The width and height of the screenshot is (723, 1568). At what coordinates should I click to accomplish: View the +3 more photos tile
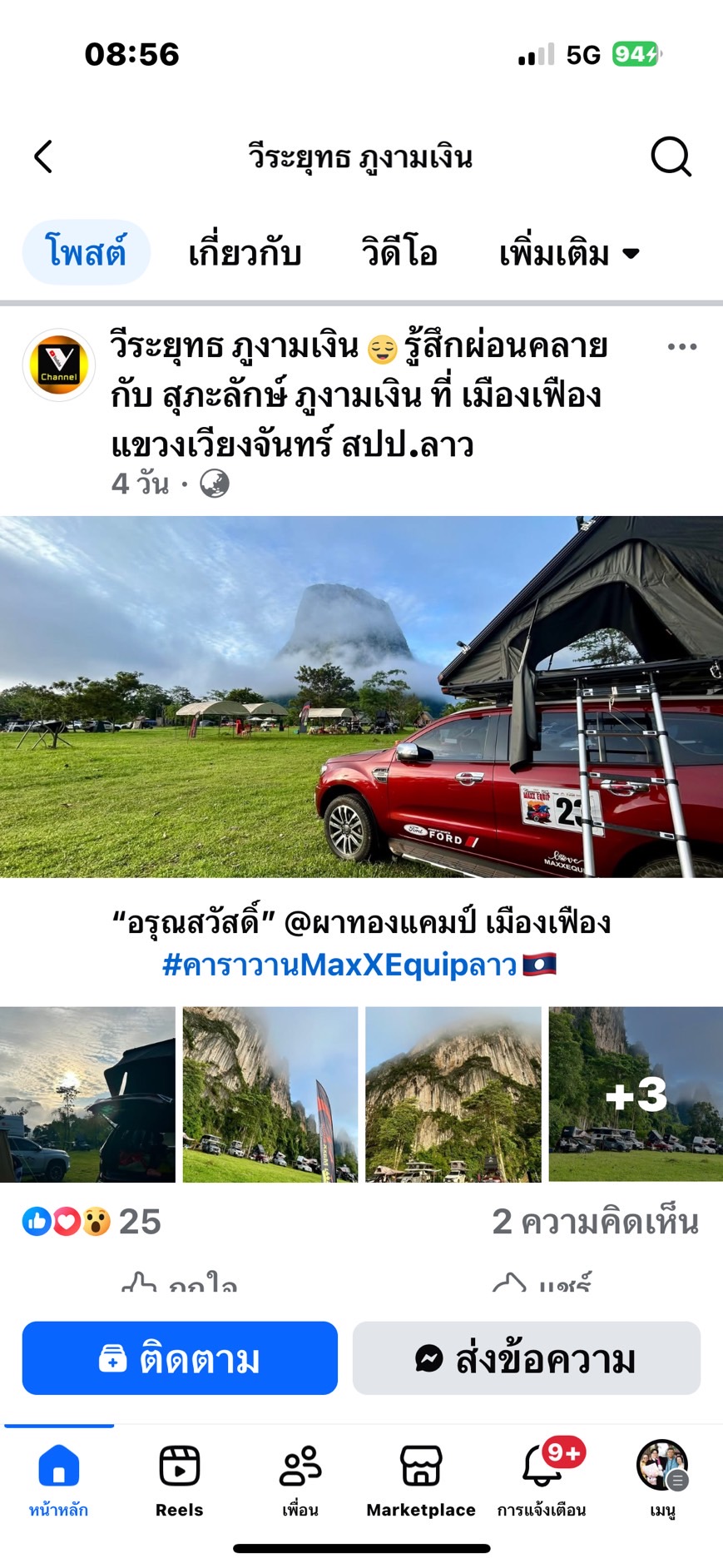[x=636, y=1094]
